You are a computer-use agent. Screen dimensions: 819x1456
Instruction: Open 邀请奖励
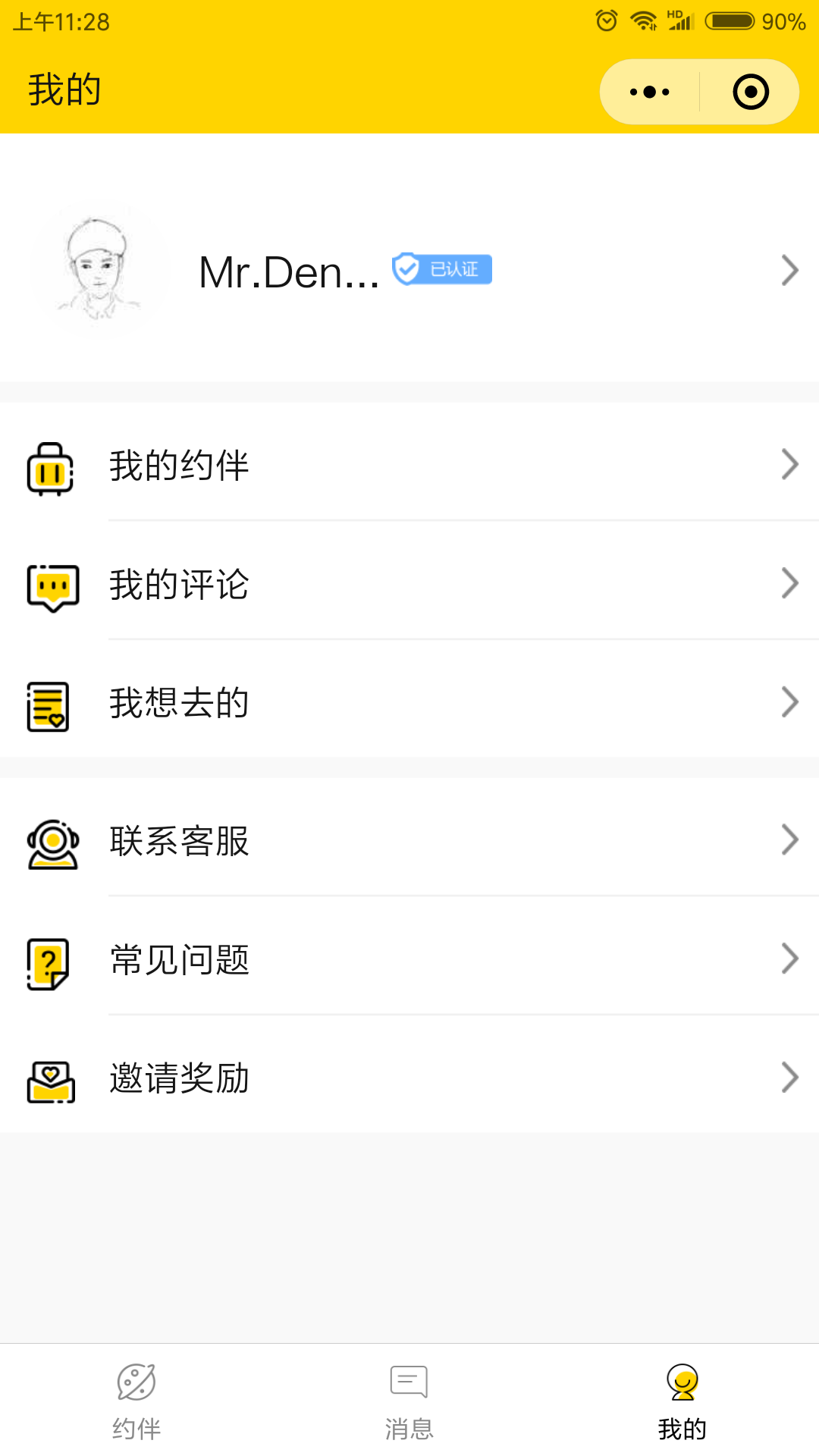pos(409,1078)
